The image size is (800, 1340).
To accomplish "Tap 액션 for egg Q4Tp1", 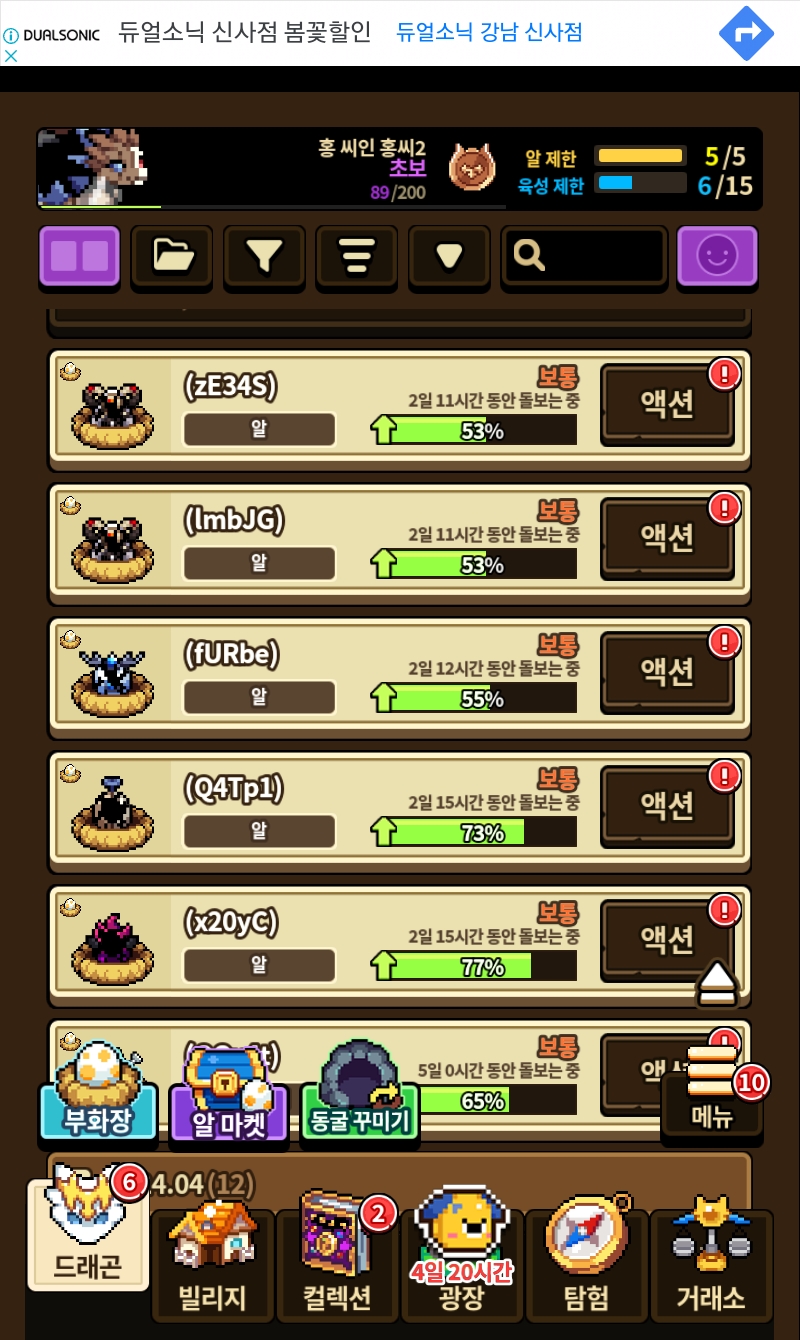I will click(667, 806).
